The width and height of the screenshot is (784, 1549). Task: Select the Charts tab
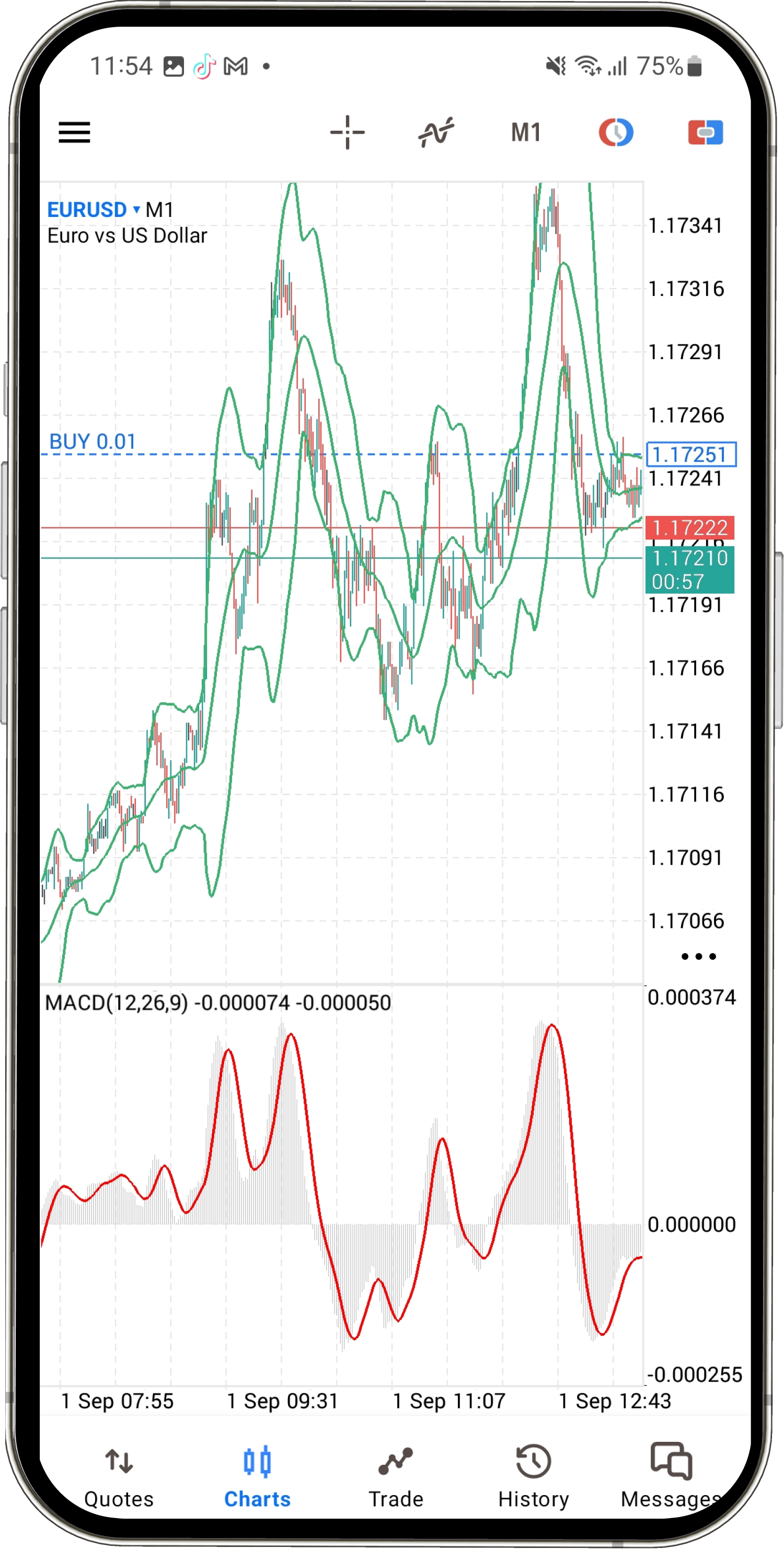(x=257, y=1476)
